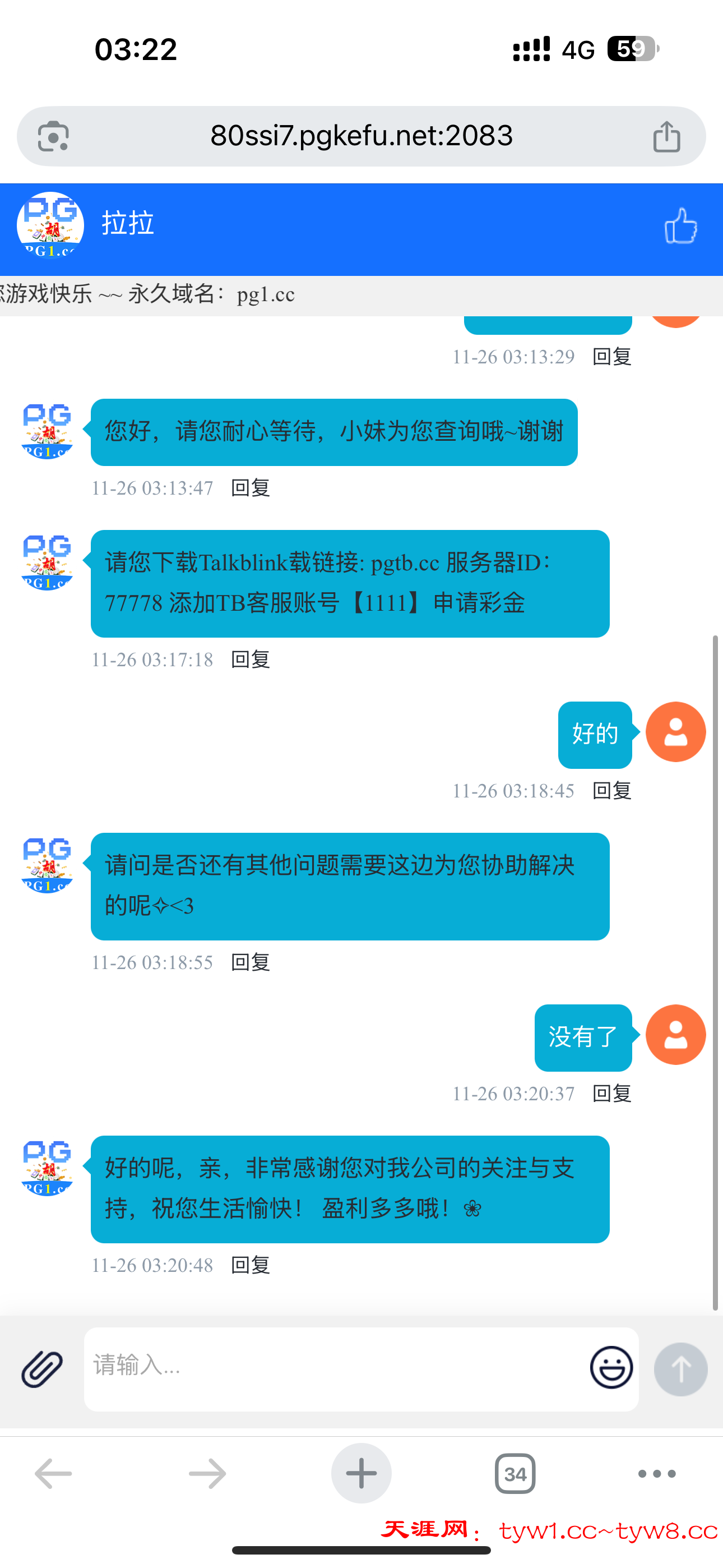Show the 34 open tabs
The height and width of the screenshot is (1568, 723).
[x=515, y=1474]
